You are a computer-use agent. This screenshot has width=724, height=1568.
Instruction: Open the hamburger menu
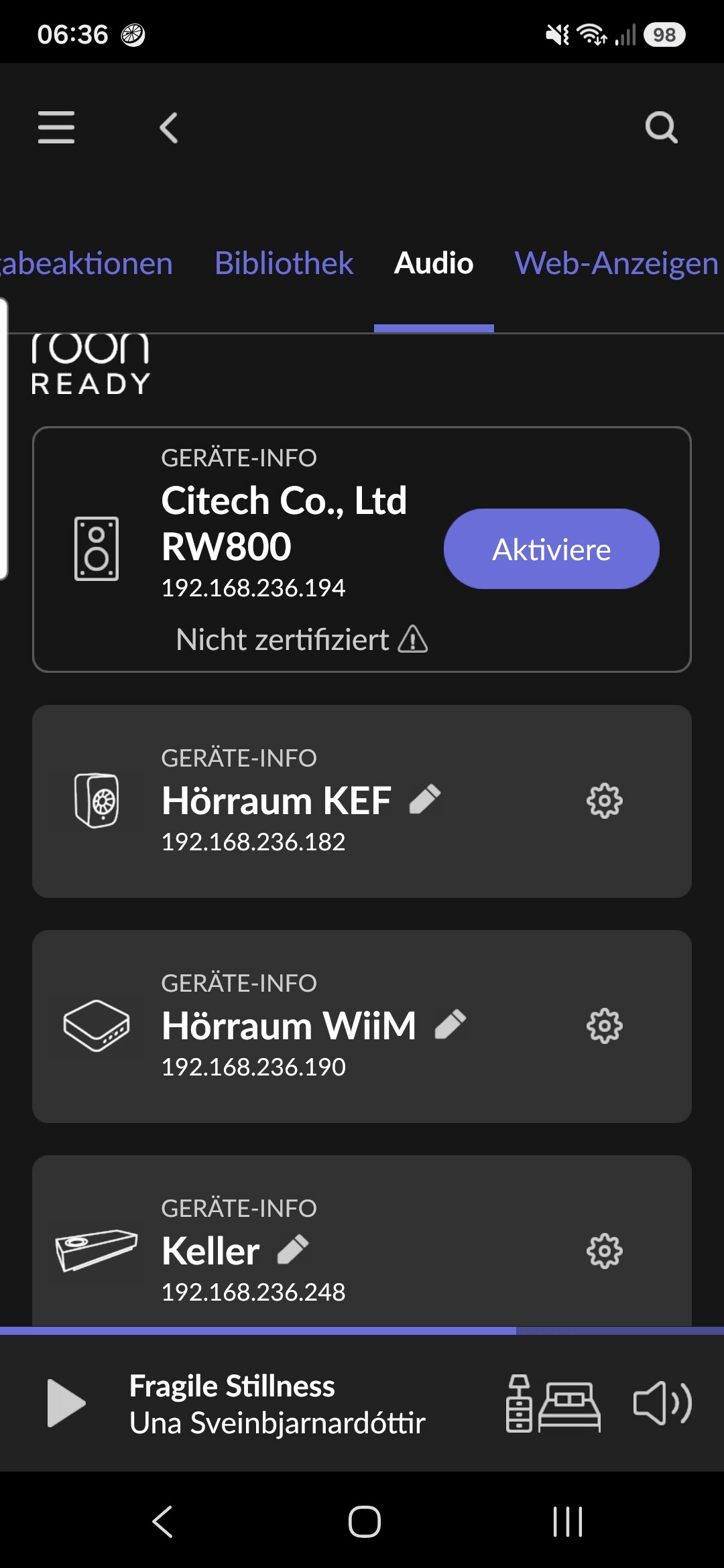coord(56,127)
